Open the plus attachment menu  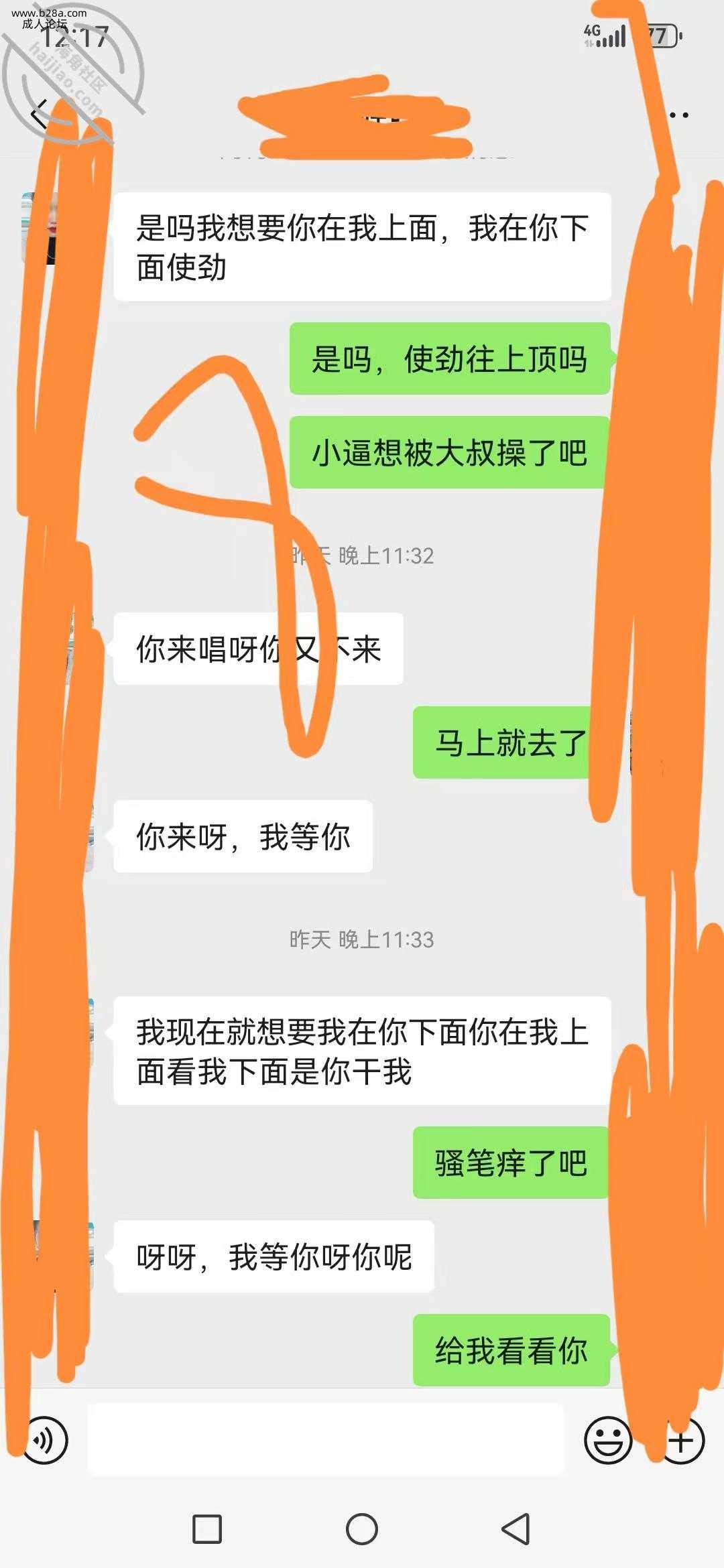(x=682, y=1439)
